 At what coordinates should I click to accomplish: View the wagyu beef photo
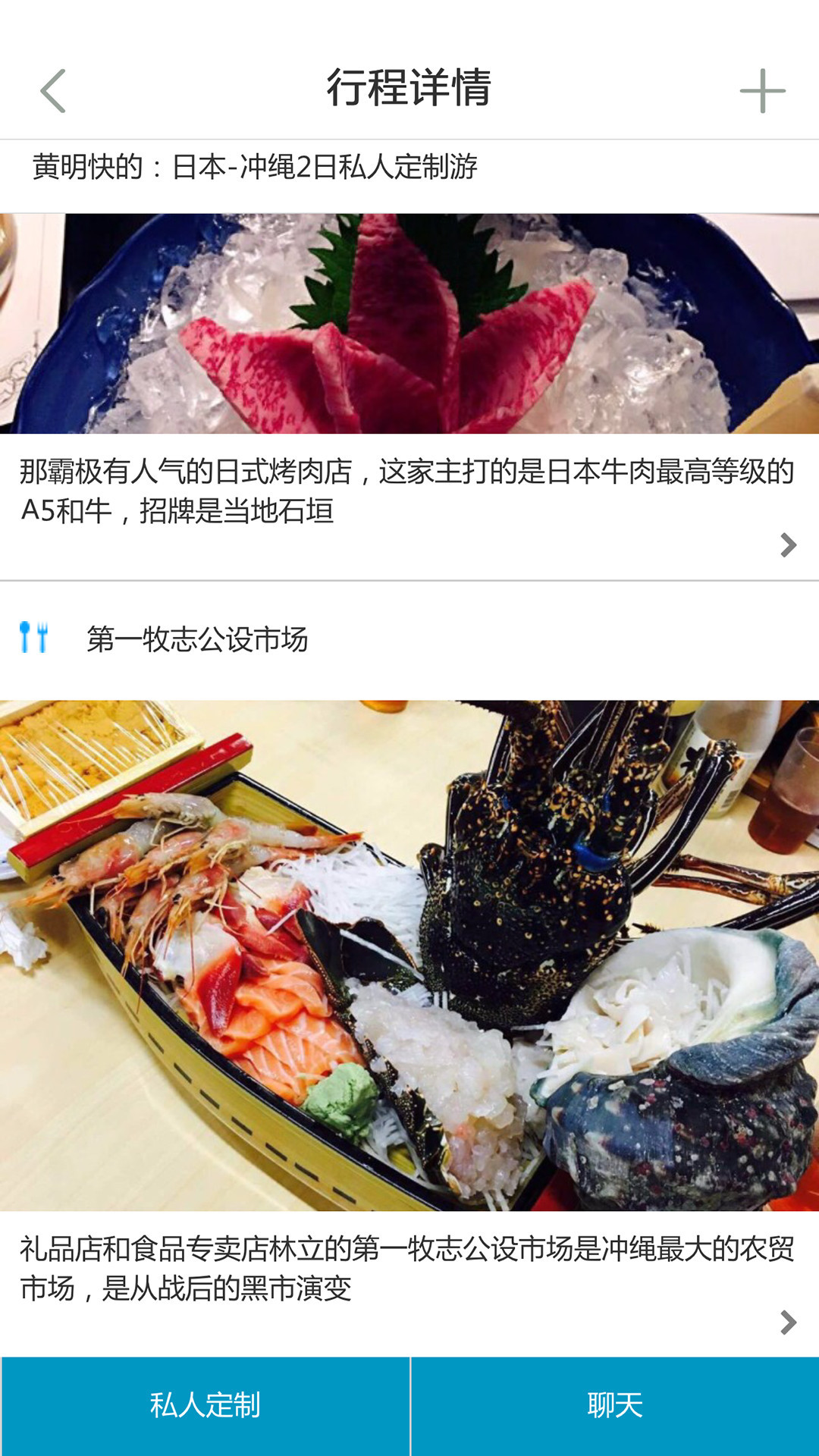point(409,324)
